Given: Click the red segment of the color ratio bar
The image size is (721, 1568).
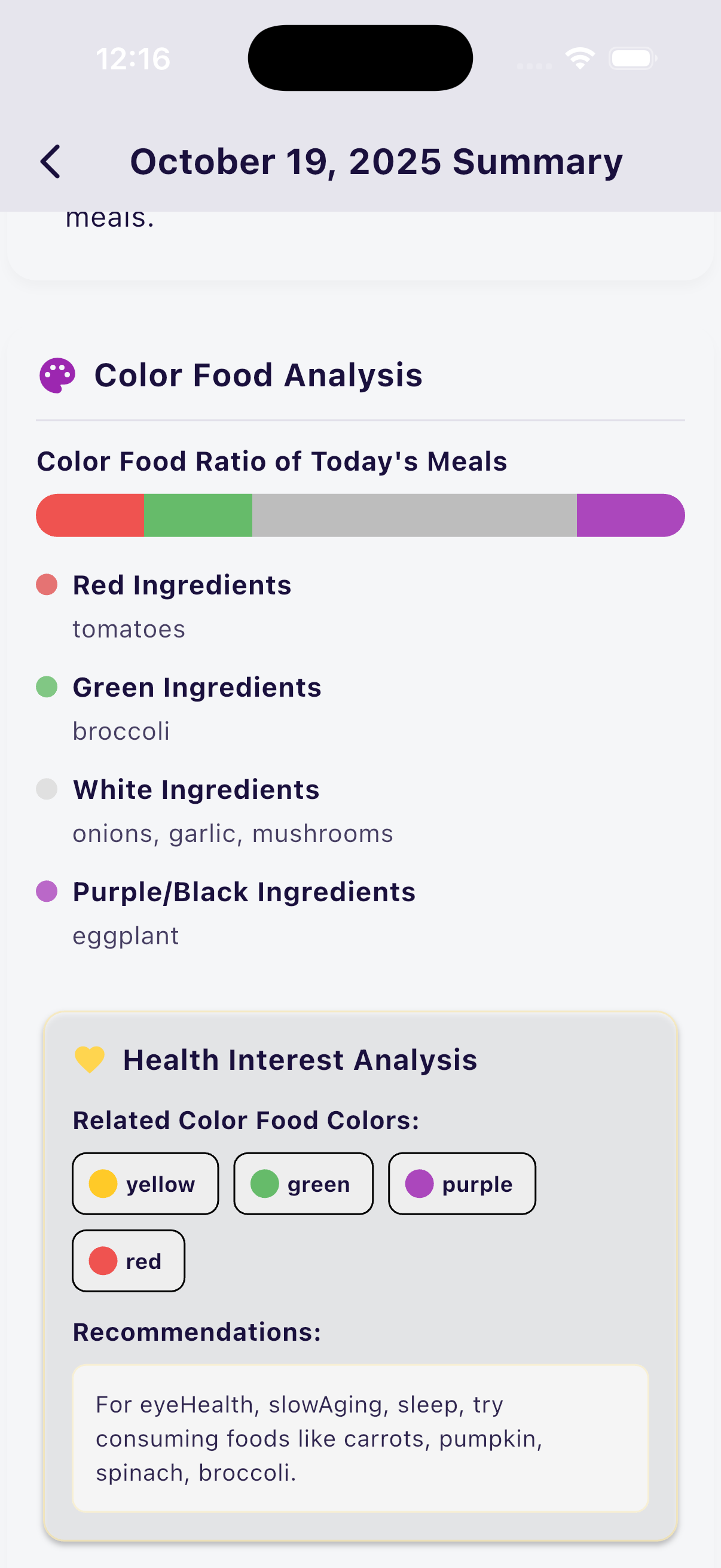Looking at the screenshot, I should click(x=90, y=515).
